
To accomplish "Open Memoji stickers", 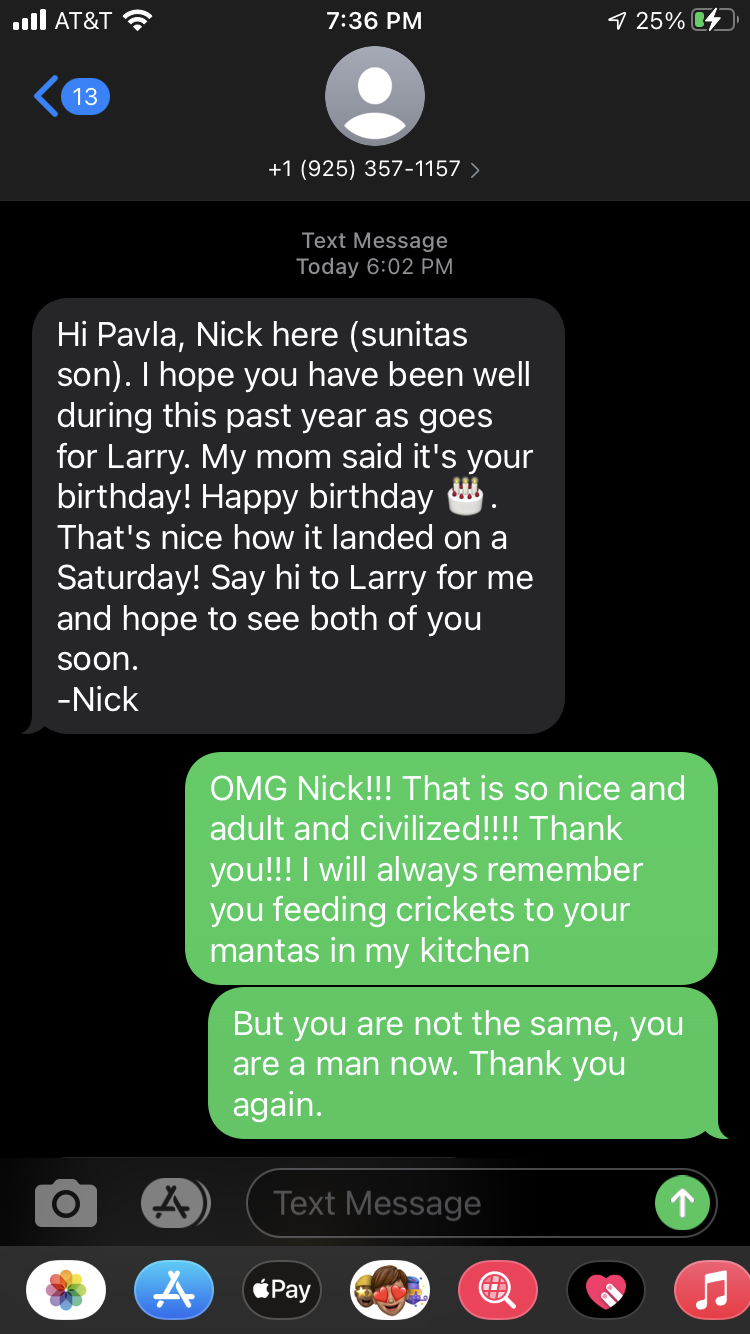I will pos(390,1290).
